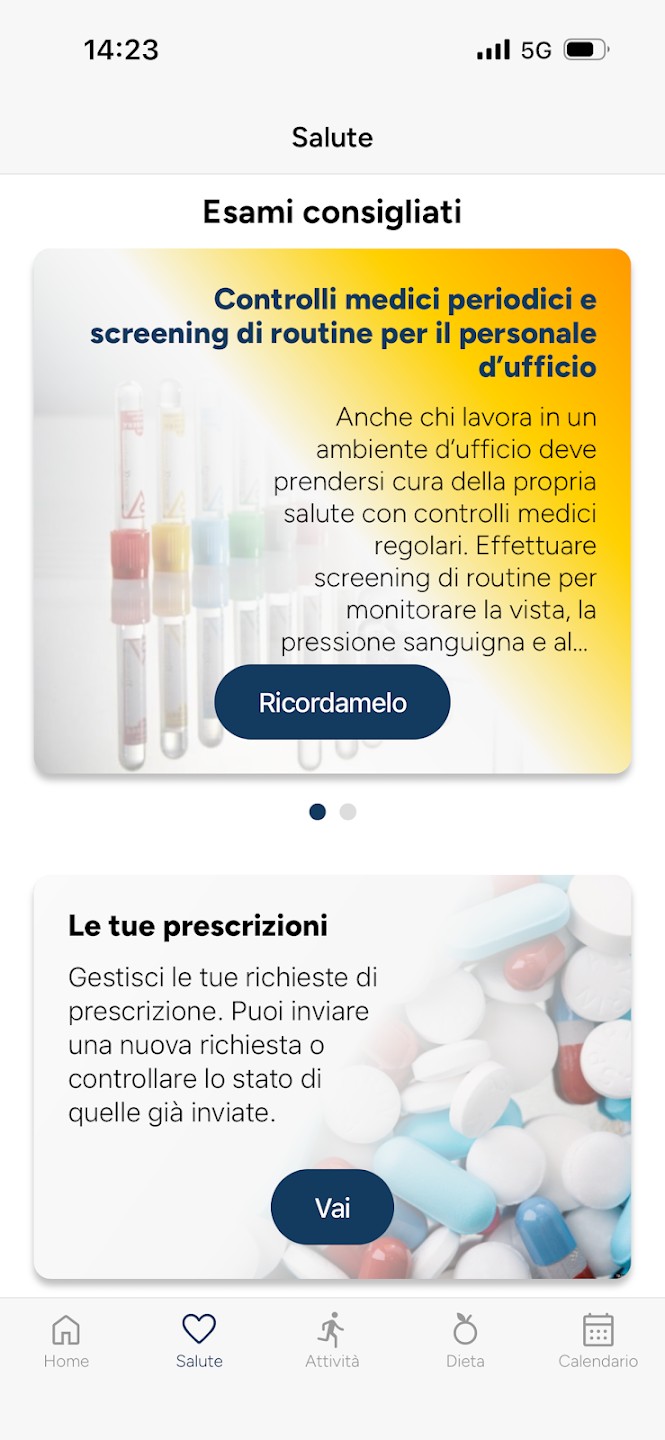Go to the Attività tab
This screenshot has width=665, height=1440.
[332, 1341]
